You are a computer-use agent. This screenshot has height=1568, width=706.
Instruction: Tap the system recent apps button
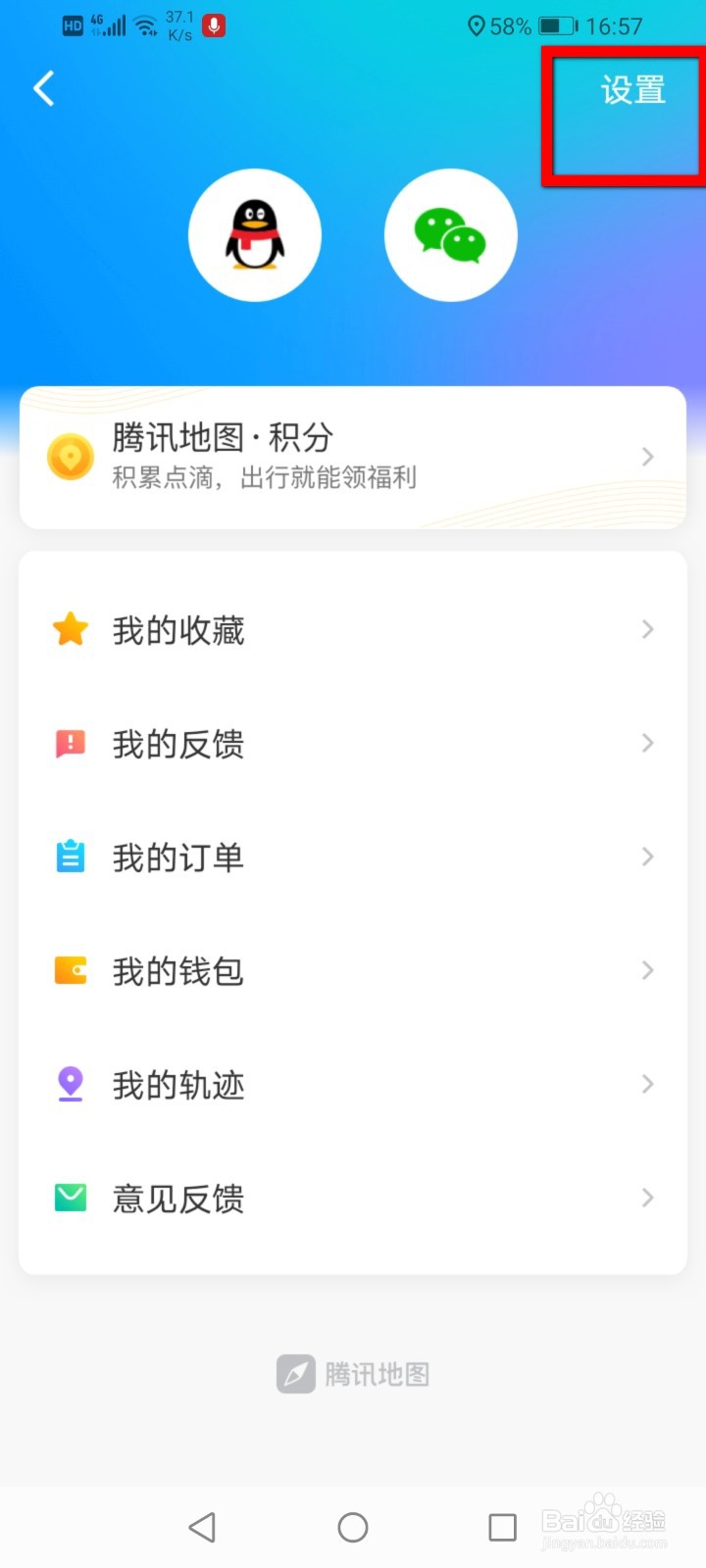503,1527
